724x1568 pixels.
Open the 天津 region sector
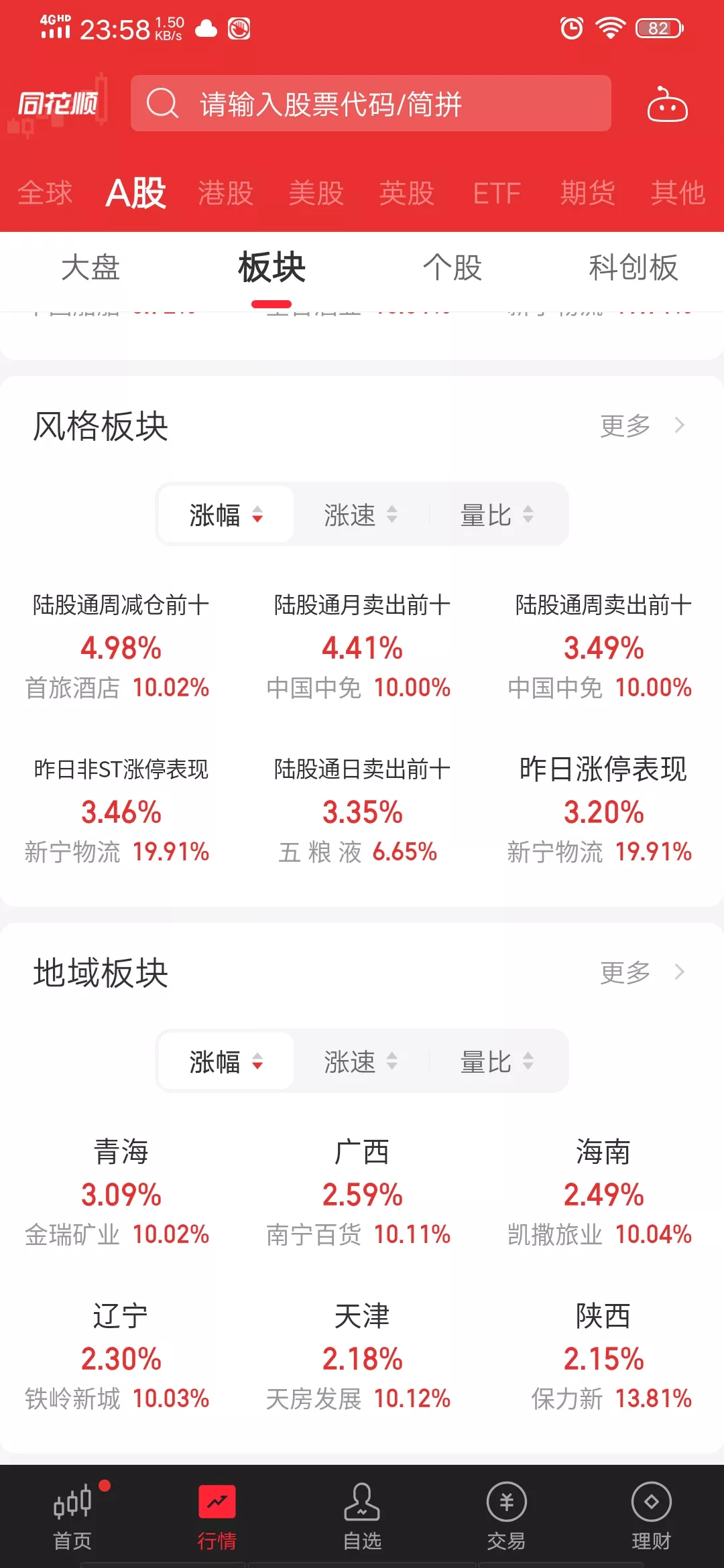(361, 1356)
